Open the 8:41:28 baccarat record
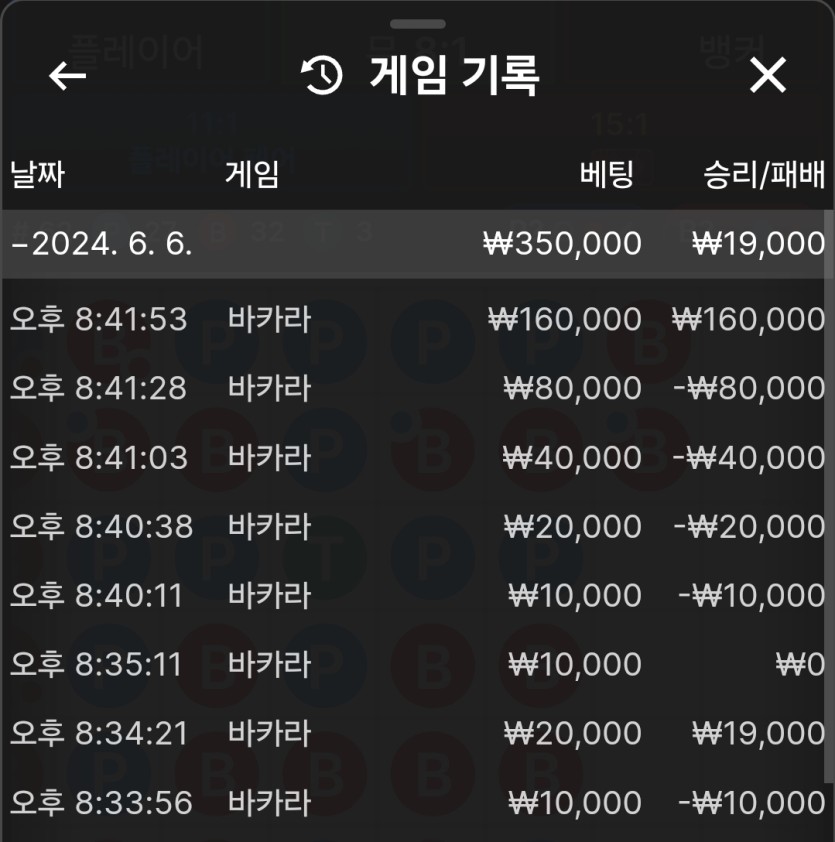This screenshot has width=835, height=842. (415, 388)
